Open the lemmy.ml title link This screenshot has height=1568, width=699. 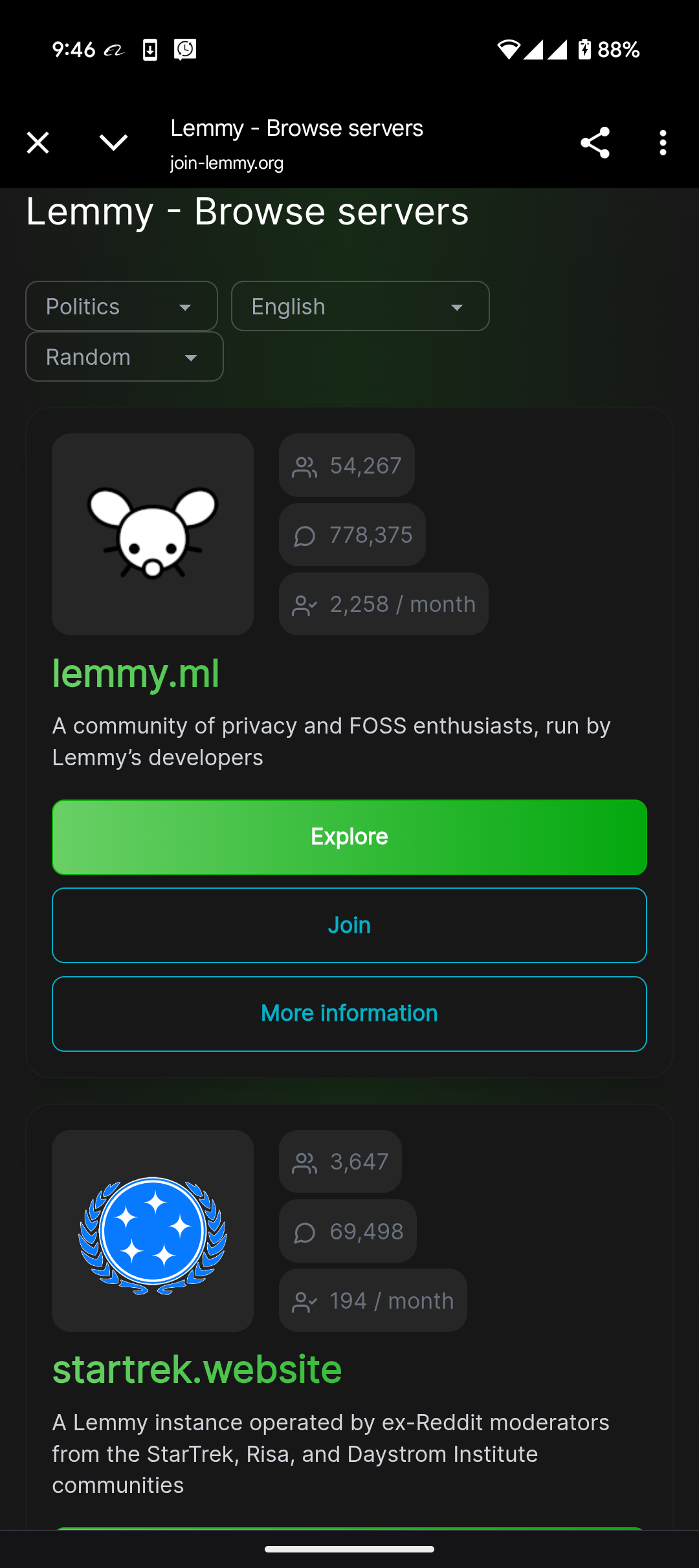point(136,674)
